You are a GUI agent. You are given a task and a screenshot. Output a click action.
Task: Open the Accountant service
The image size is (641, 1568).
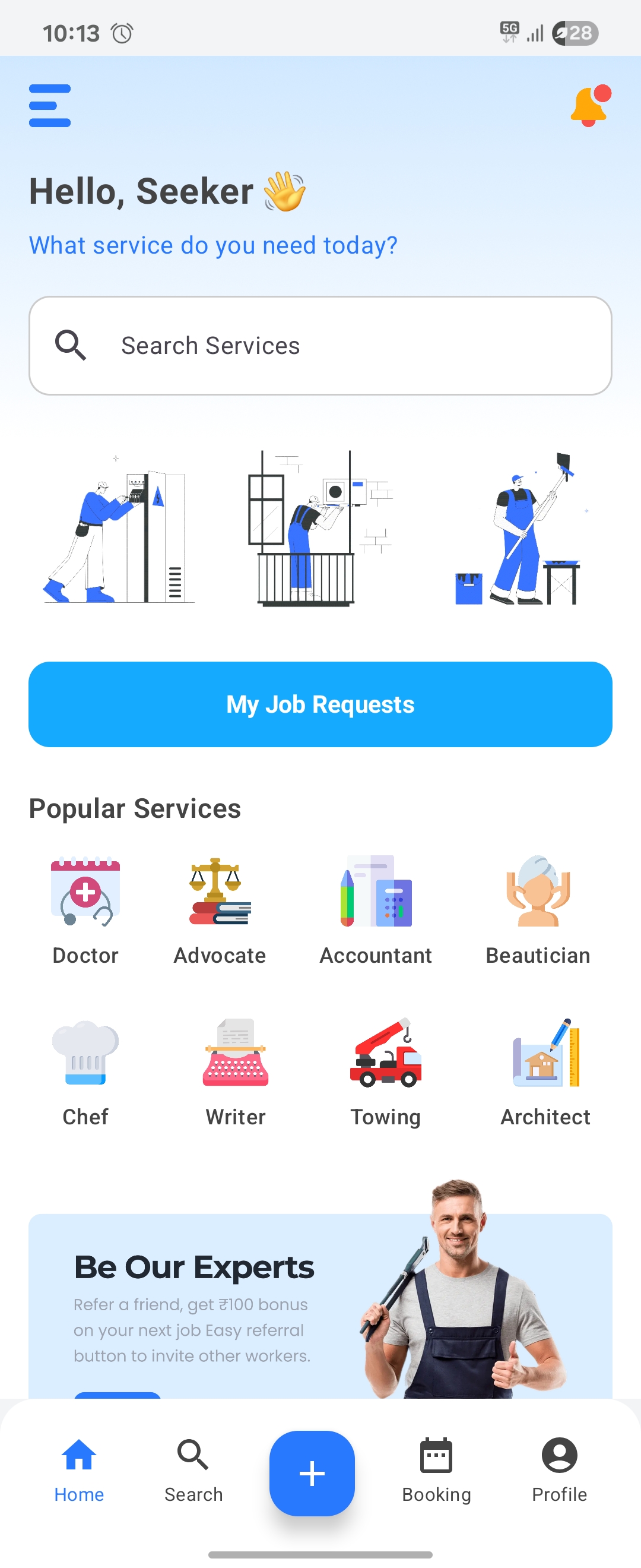pyautogui.click(x=376, y=909)
